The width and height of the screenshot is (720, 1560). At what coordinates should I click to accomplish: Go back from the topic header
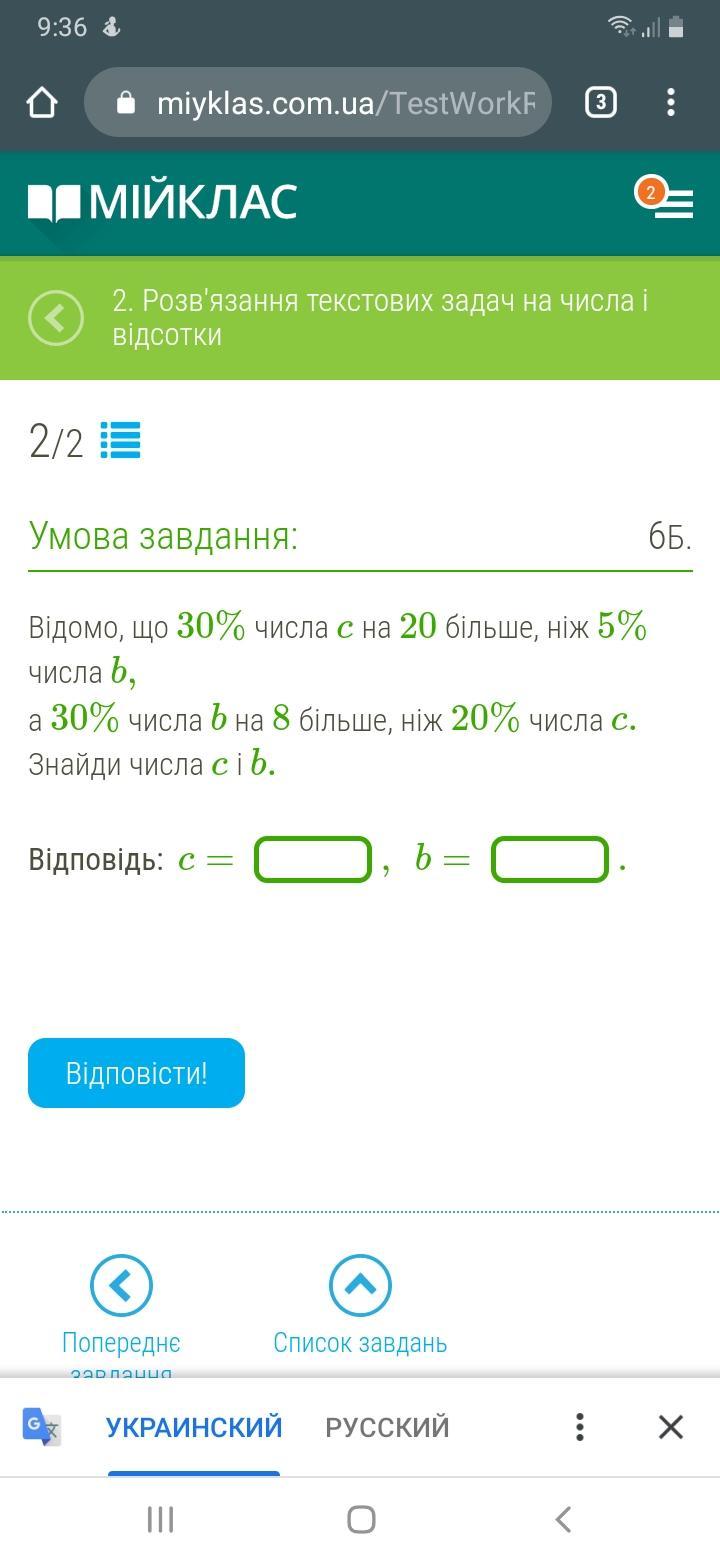[x=56, y=318]
